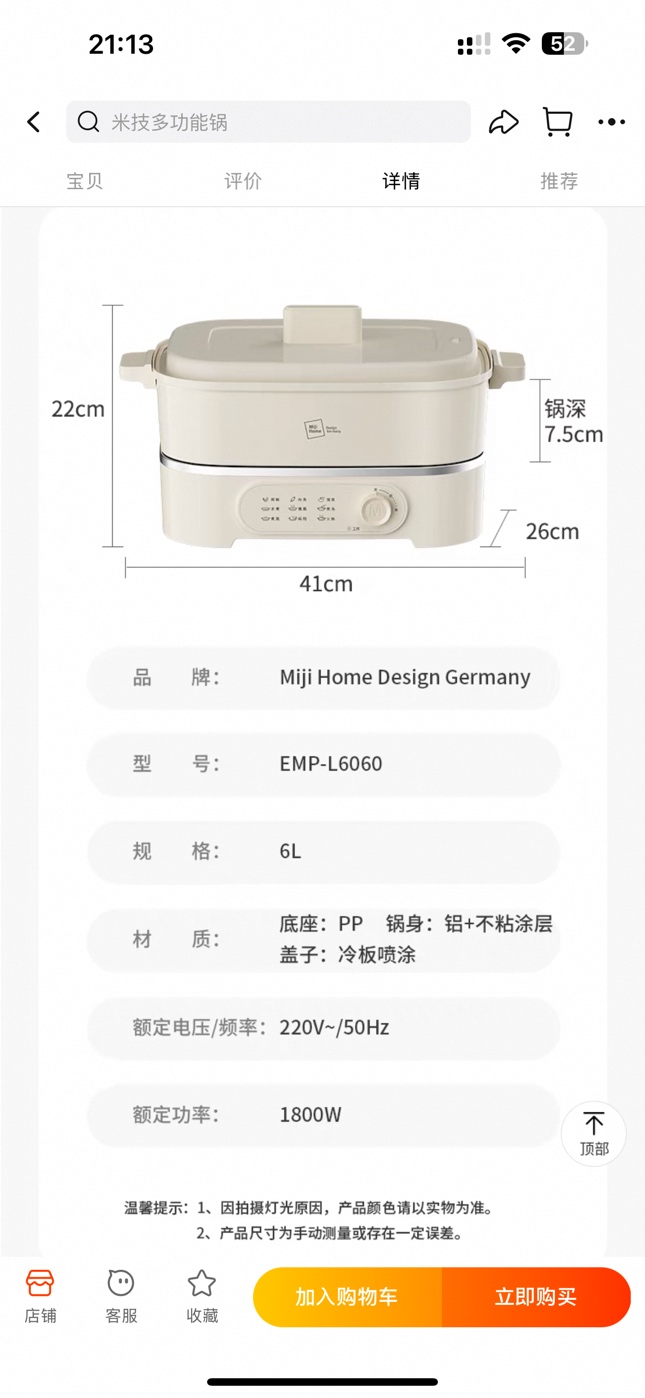645x1398 pixels.
Task: Contact 客服 customer service
Action: [x=121, y=1296]
